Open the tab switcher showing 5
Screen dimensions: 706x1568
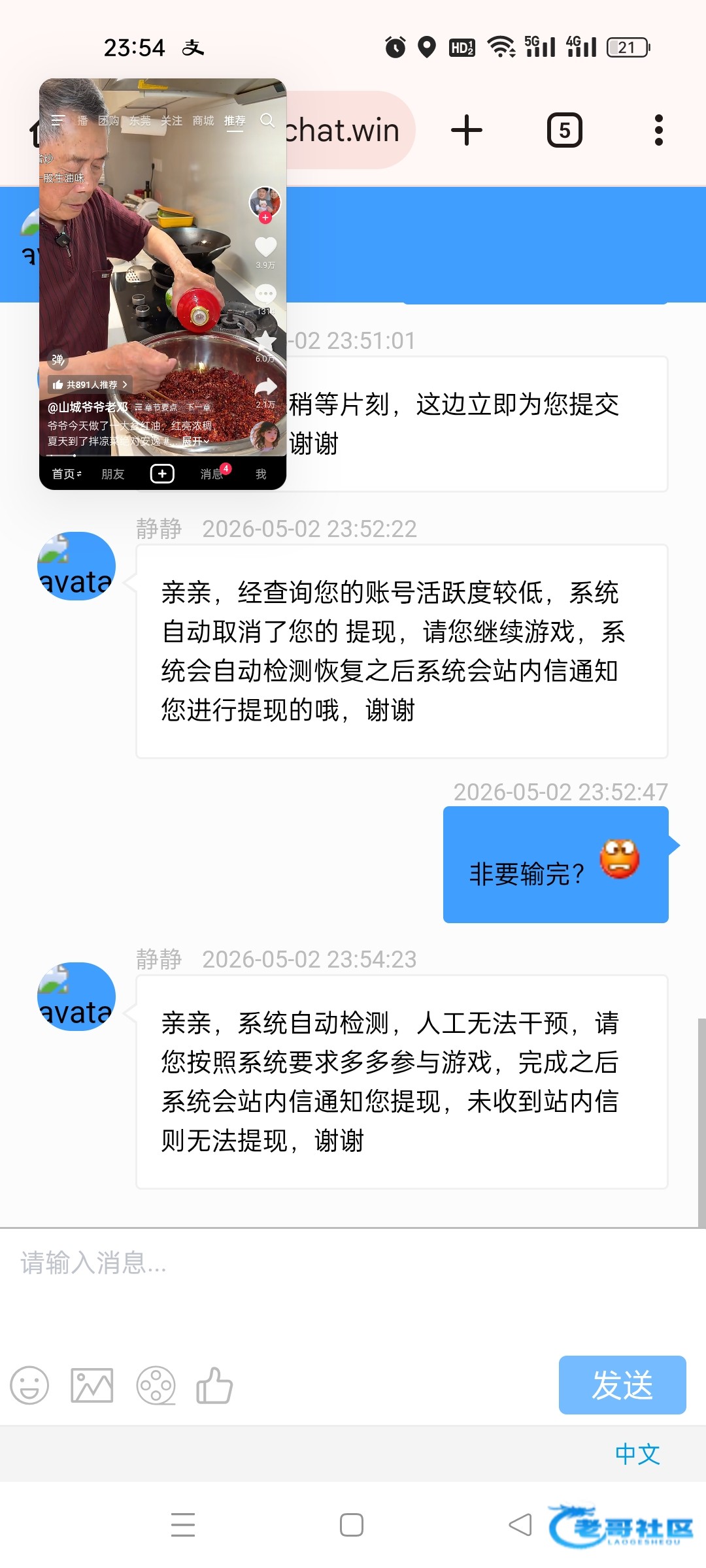pyautogui.click(x=564, y=130)
